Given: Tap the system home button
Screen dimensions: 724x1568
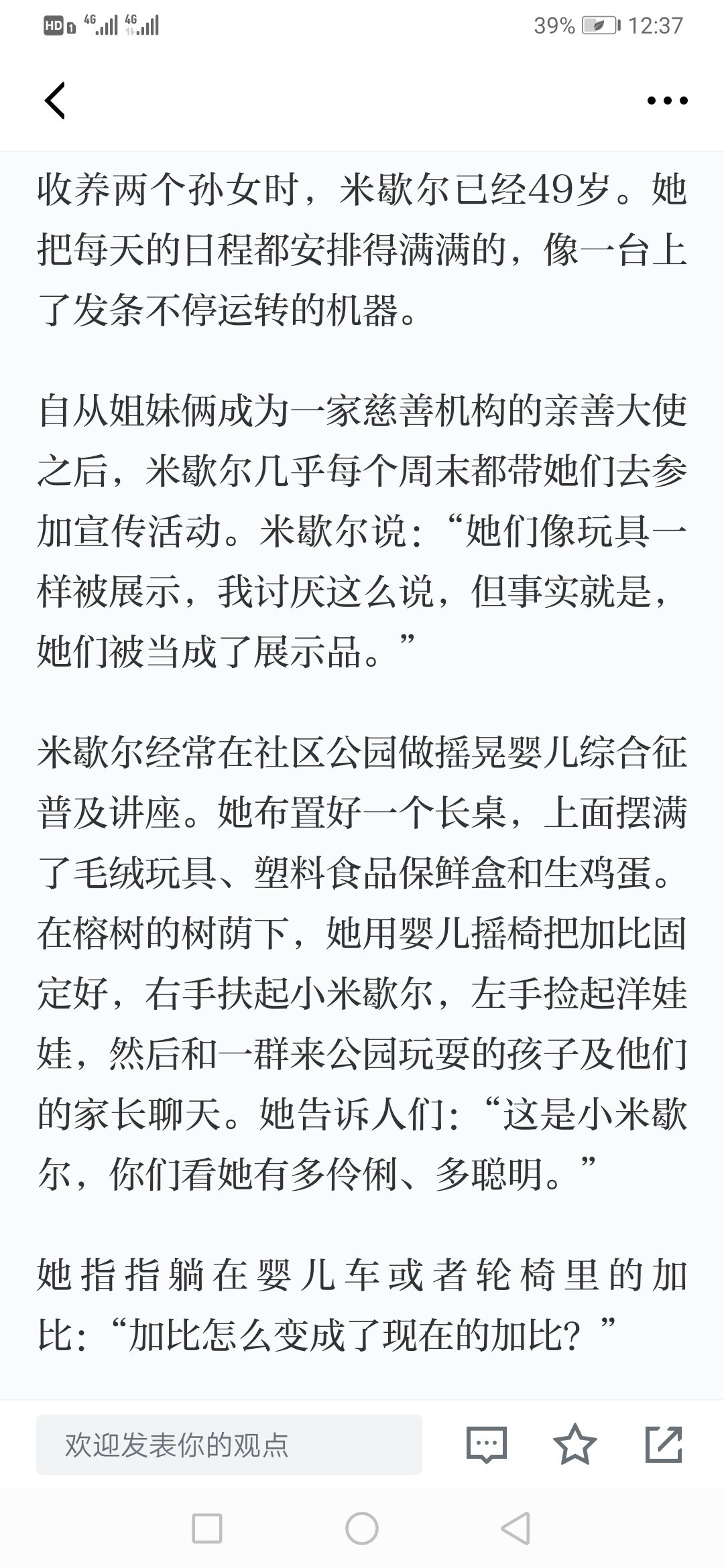Looking at the screenshot, I should coord(362,1529).
